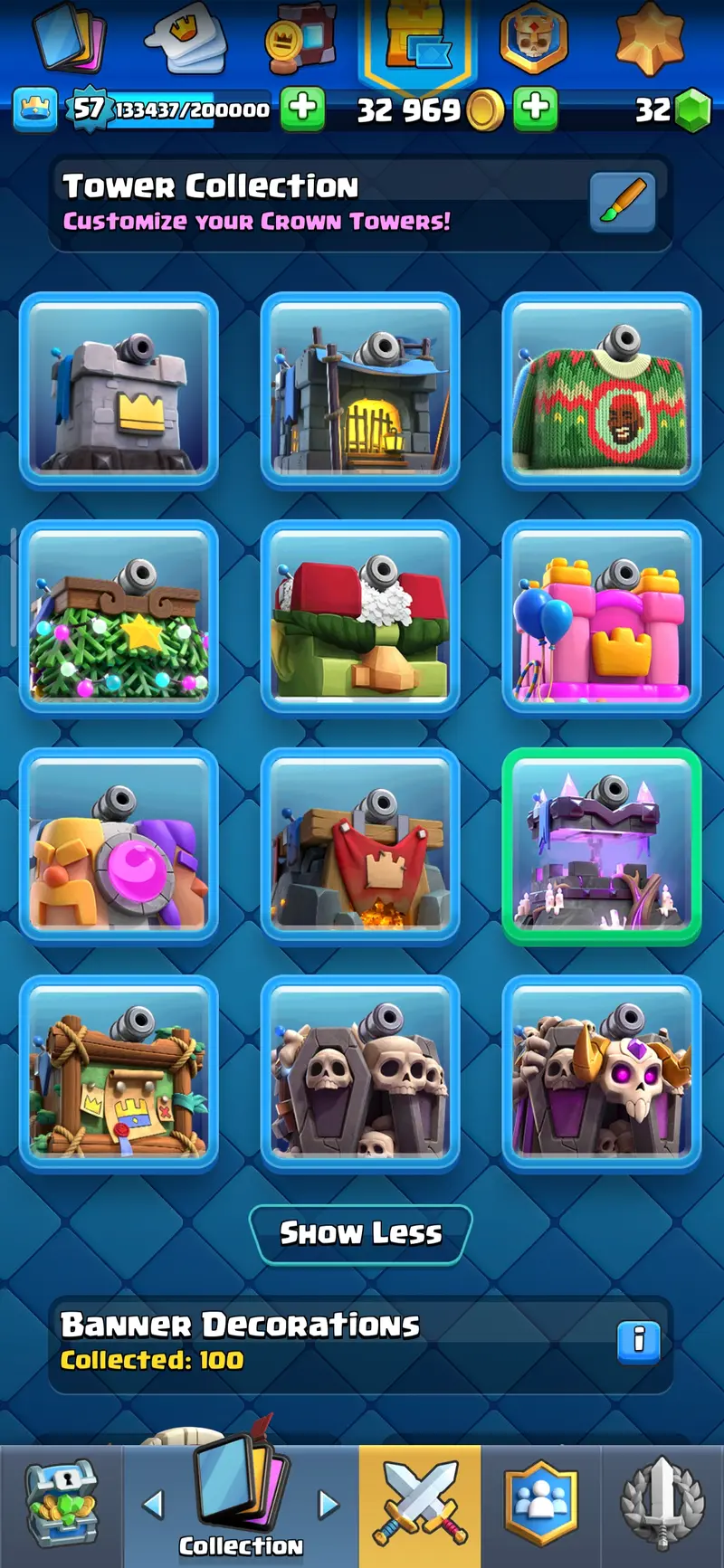This screenshot has width=724, height=1568.
Task: Open the events sword-and-wreath tab
Action: click(x=662, y=1505)
